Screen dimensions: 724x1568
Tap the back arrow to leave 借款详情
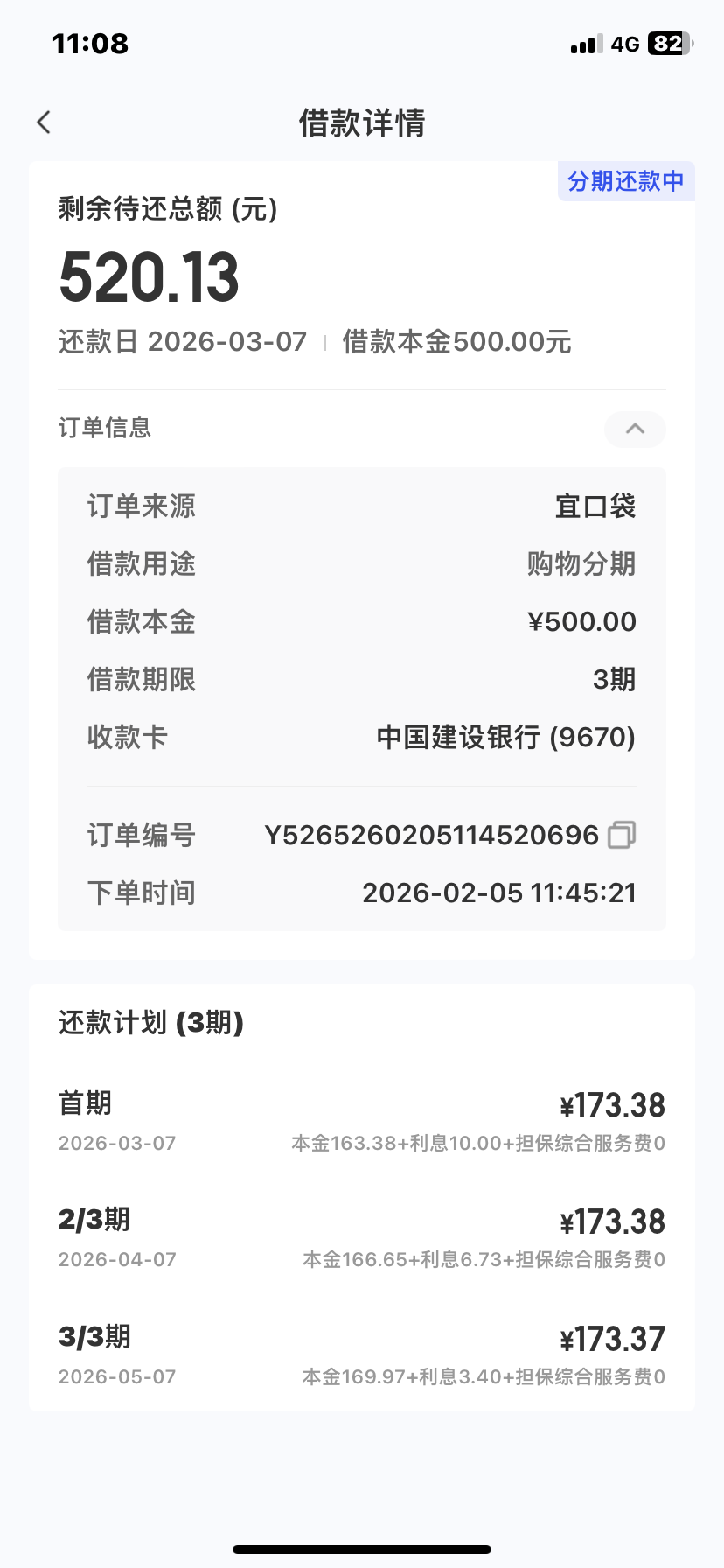[44, 122]
